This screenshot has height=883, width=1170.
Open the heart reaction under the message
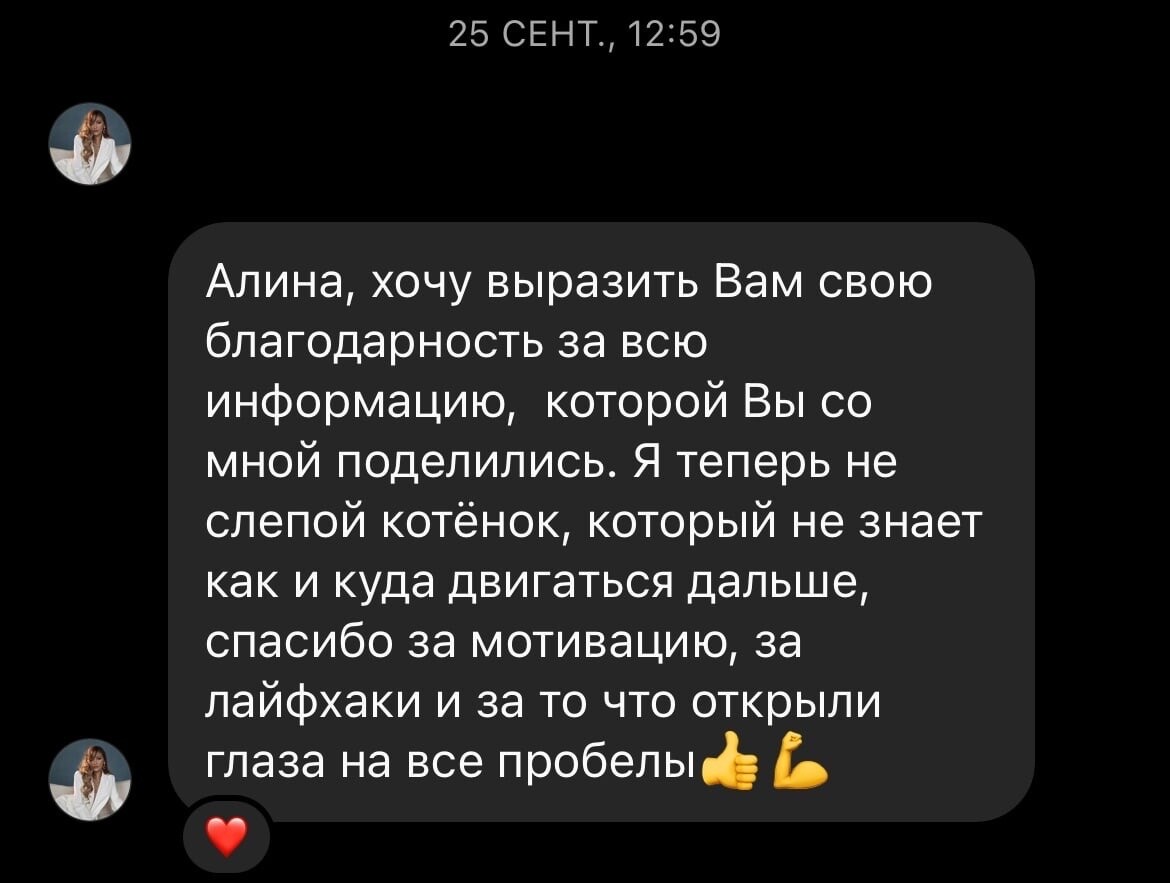[226, 835]
